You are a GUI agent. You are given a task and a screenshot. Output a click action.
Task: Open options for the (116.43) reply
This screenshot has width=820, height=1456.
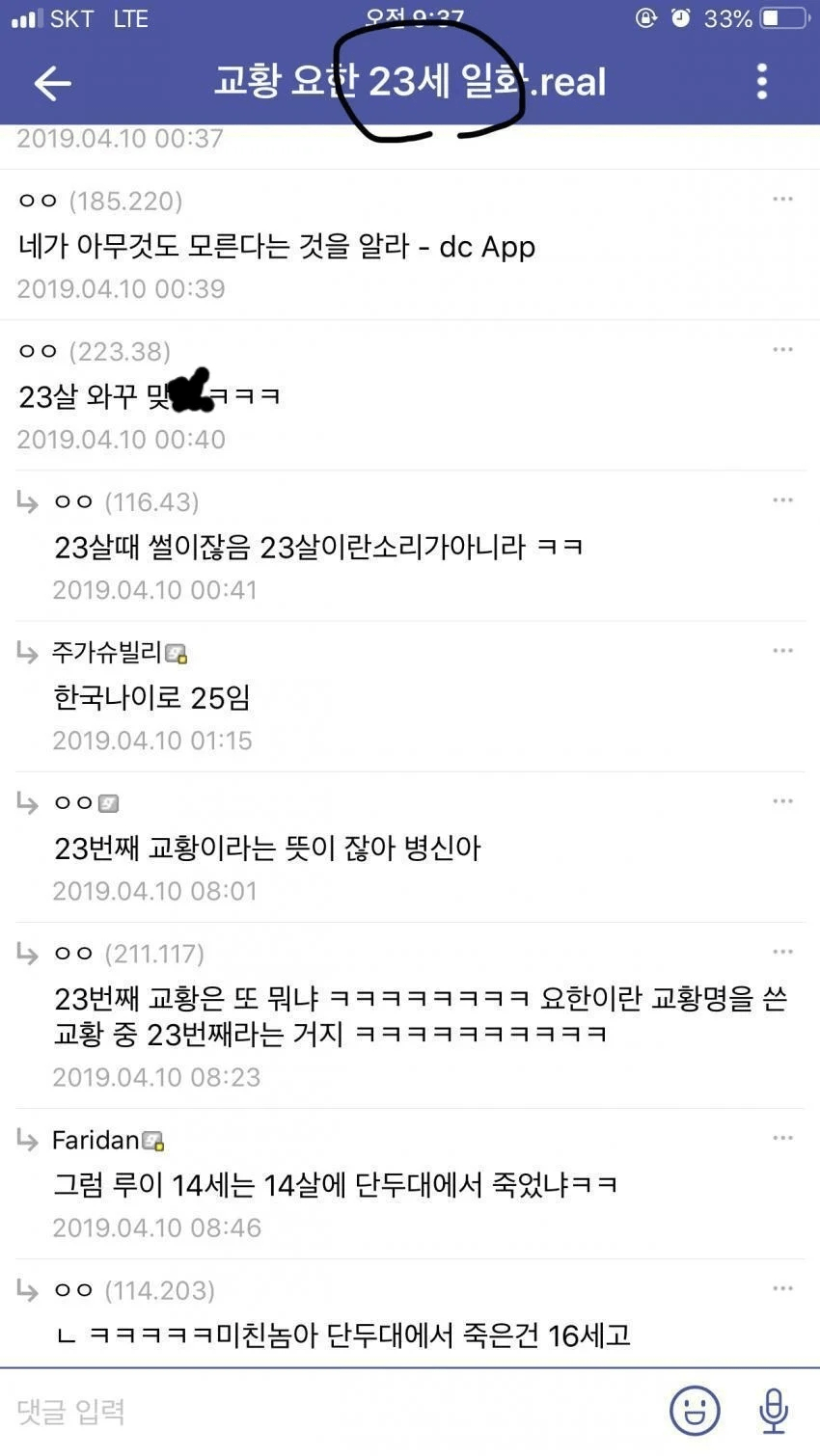click(x=782, y=500)
